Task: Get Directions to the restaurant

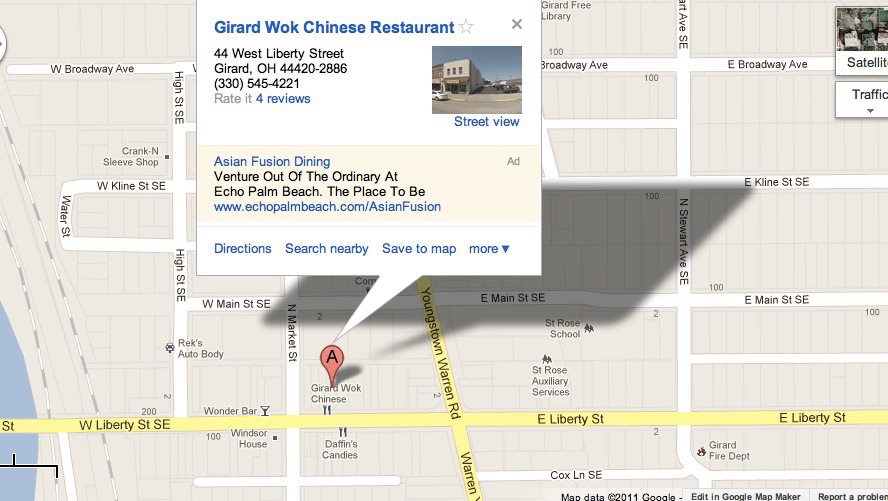Action: click(x=243, y=249)
